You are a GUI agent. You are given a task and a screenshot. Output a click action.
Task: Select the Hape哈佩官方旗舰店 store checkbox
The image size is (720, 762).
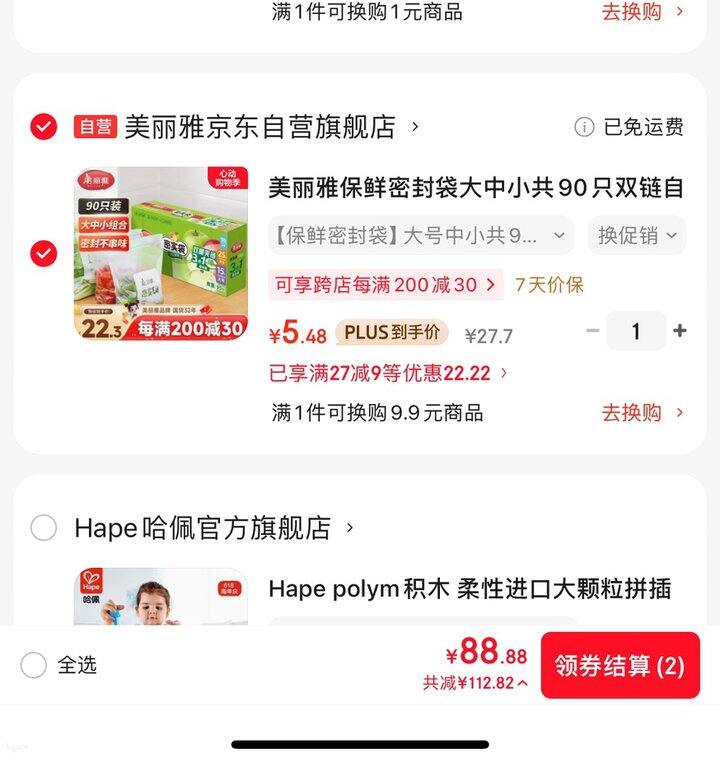[x=44, y=528]
